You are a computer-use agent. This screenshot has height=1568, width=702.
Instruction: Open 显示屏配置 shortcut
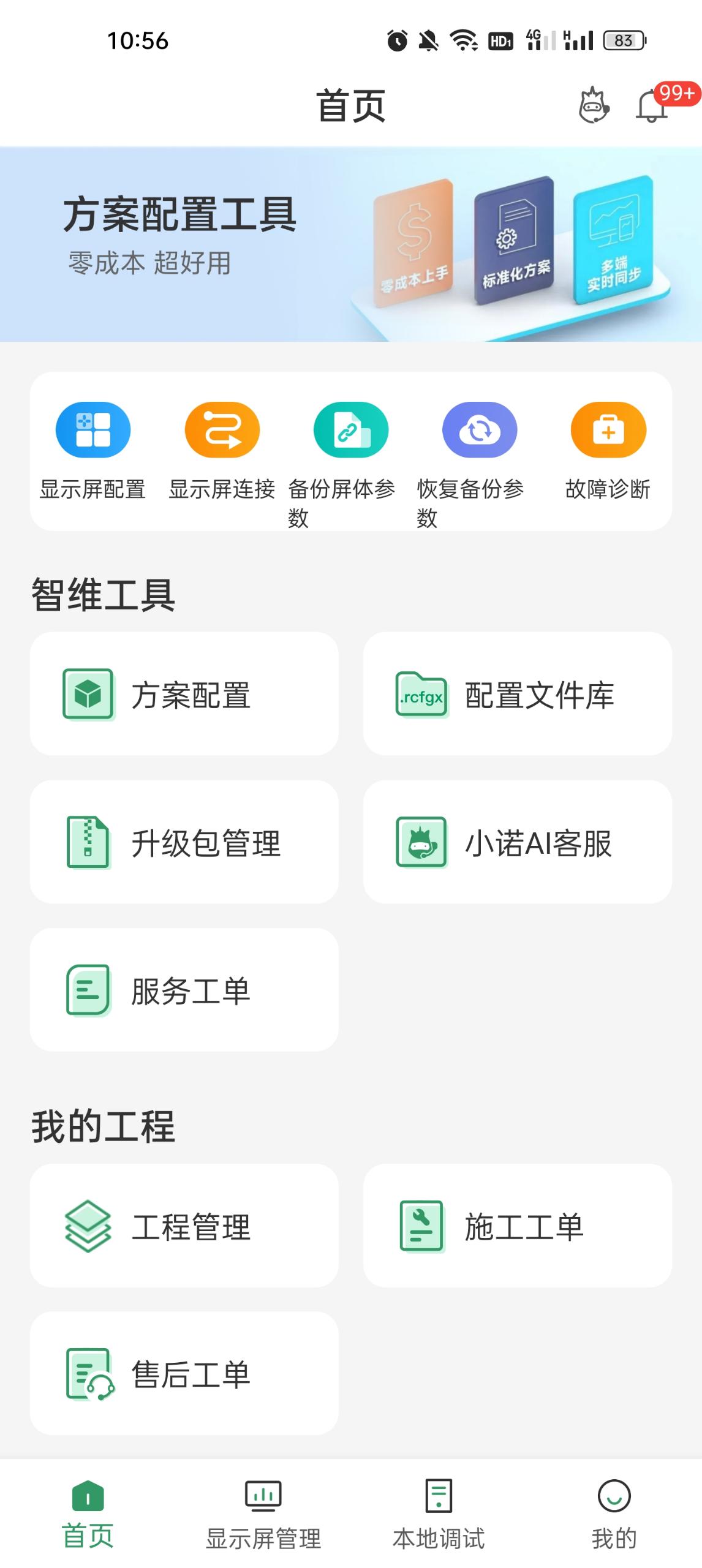point(93,450)
